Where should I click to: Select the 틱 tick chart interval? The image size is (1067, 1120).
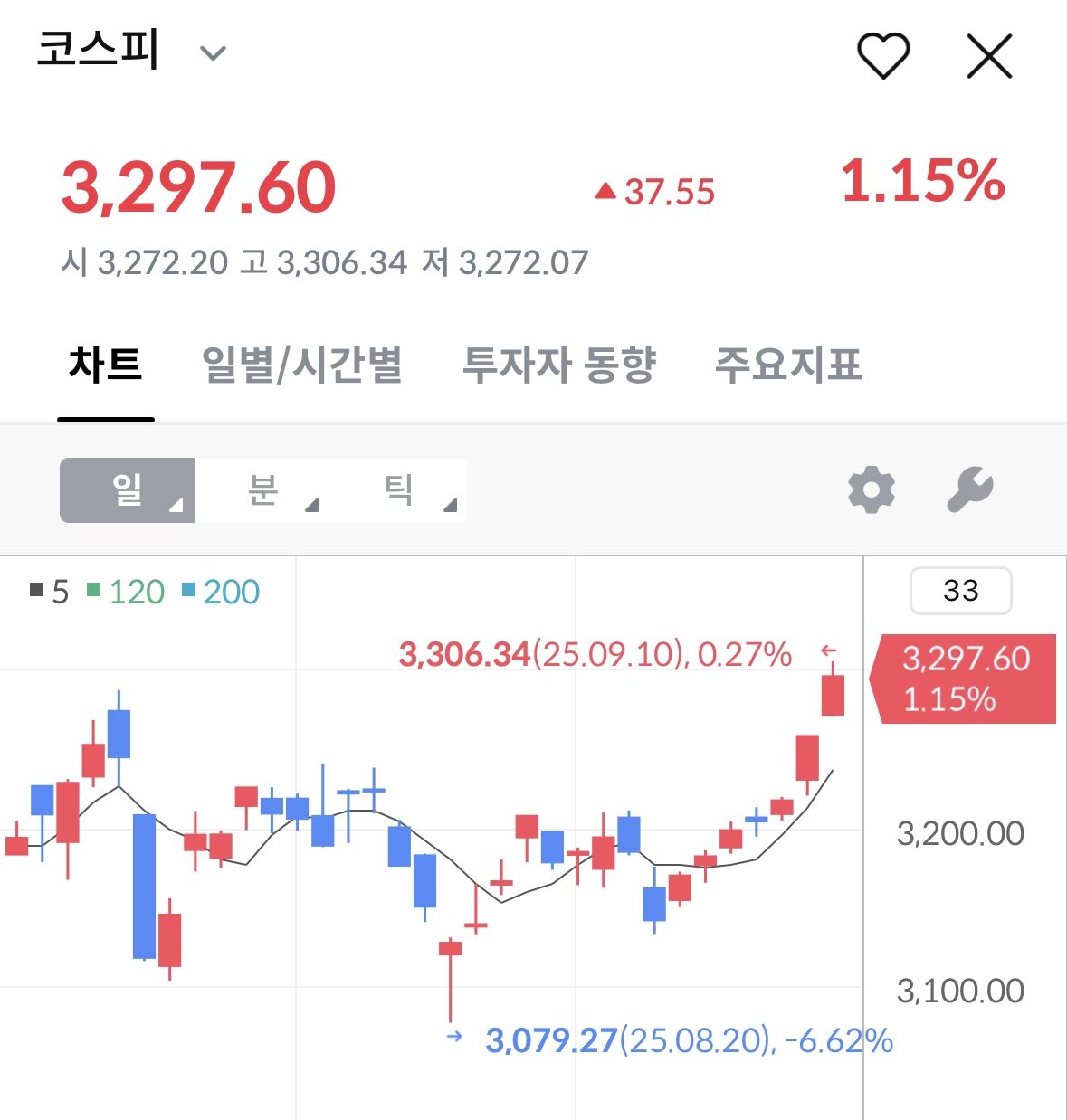tap(399, 490)
